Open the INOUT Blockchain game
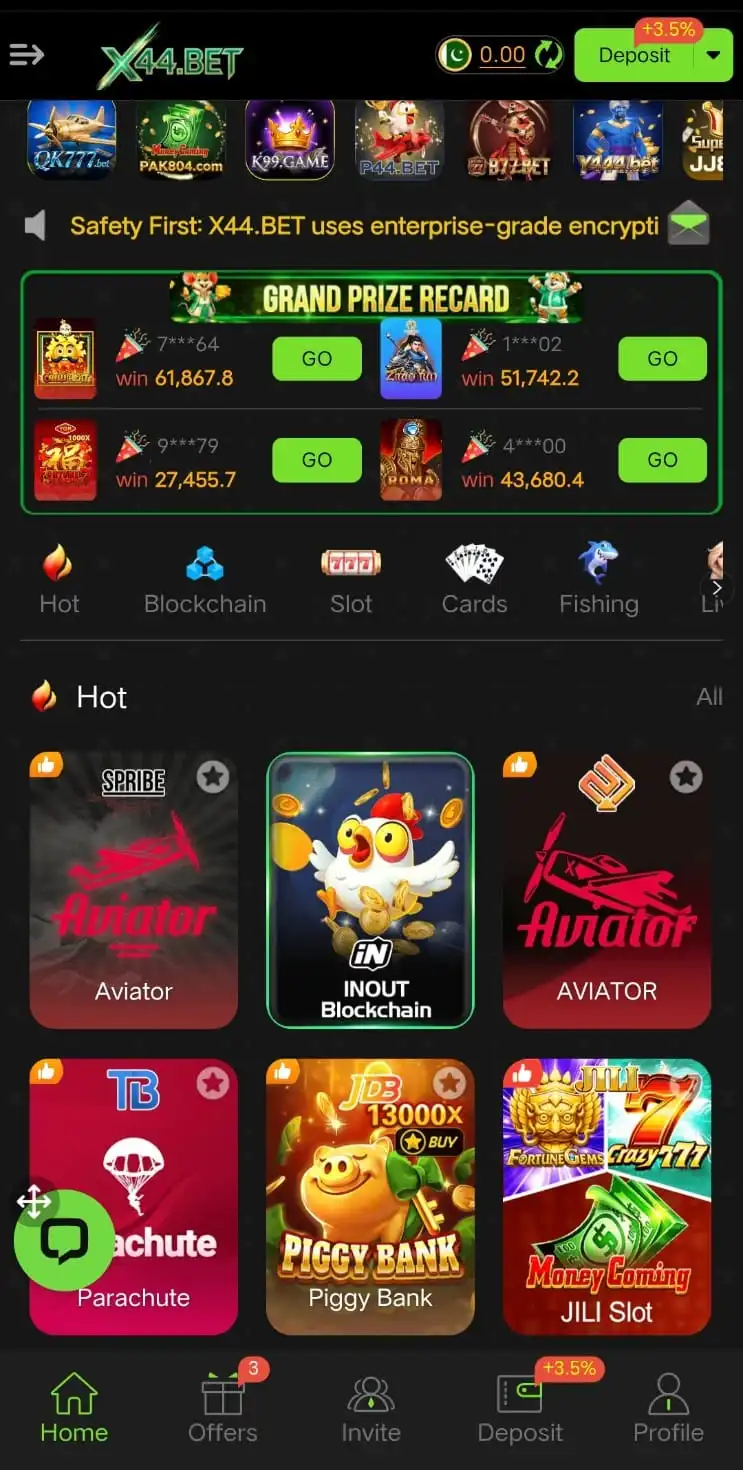This screenshot has width=743, height=1470. pos(370,890)
